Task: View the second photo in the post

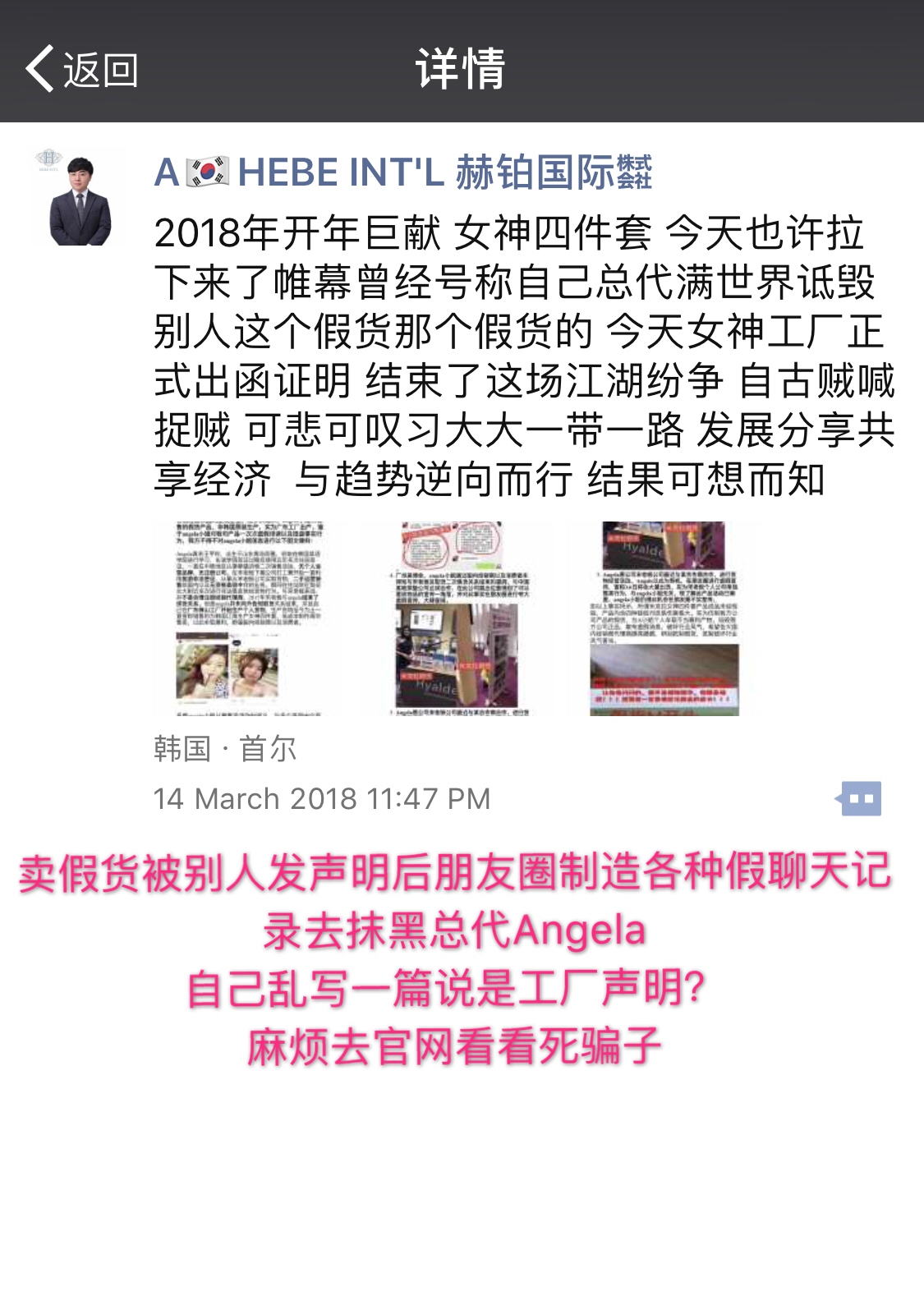Action: [x=458, y=618]
